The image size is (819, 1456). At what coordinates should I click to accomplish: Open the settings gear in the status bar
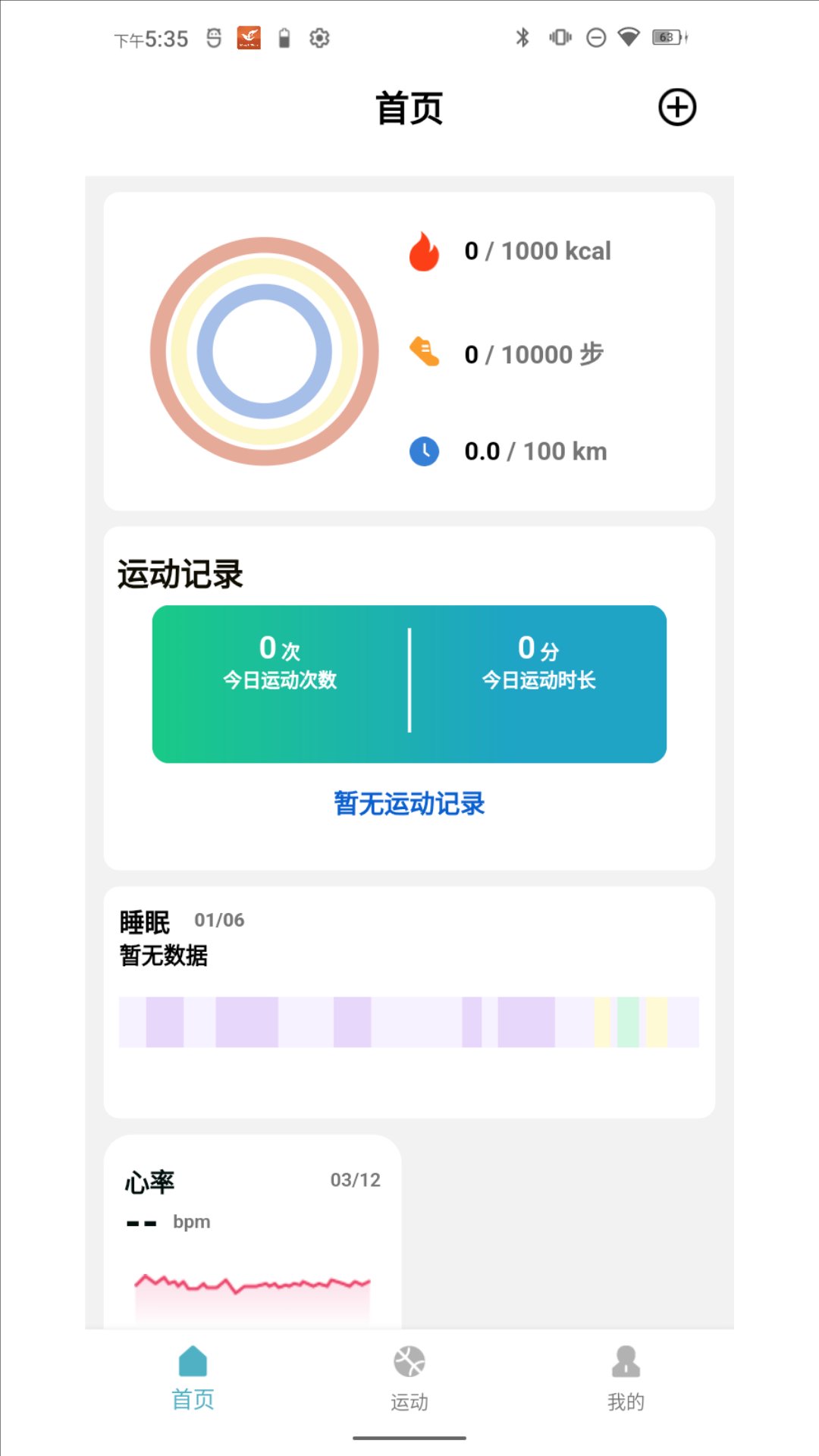coord(319,38)
